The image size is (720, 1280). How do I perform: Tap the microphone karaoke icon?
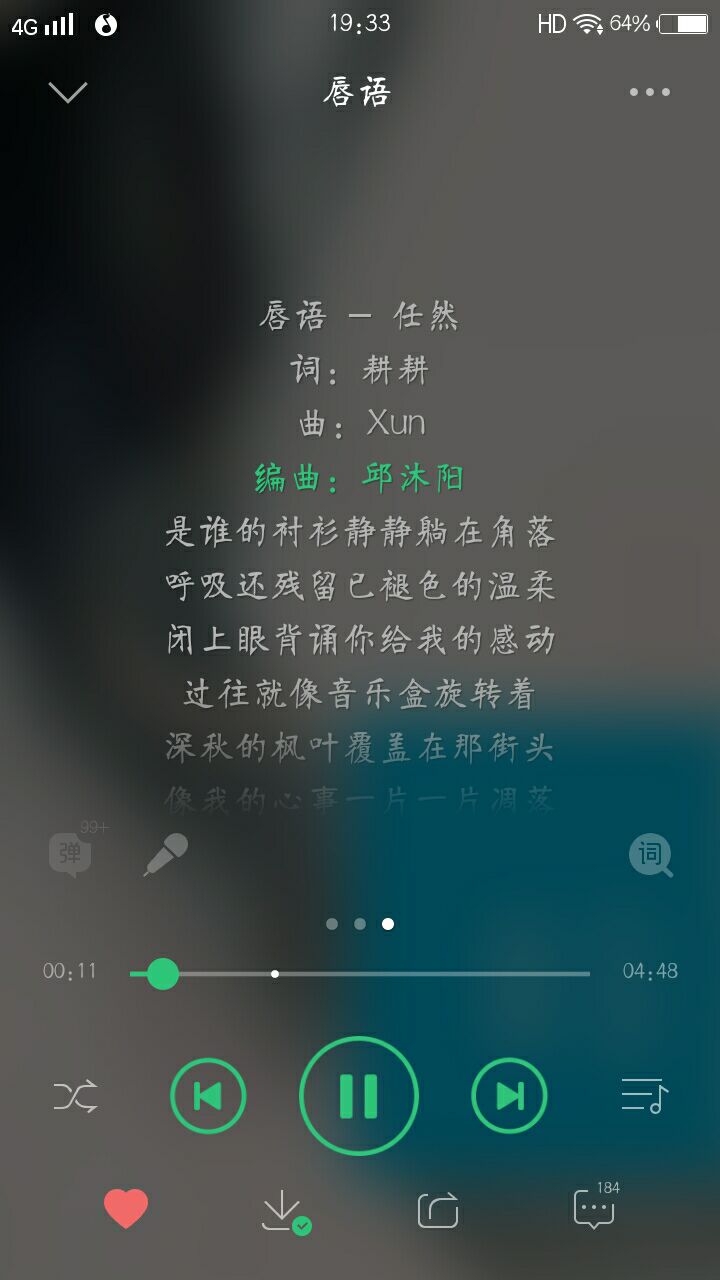click(166, 855)
